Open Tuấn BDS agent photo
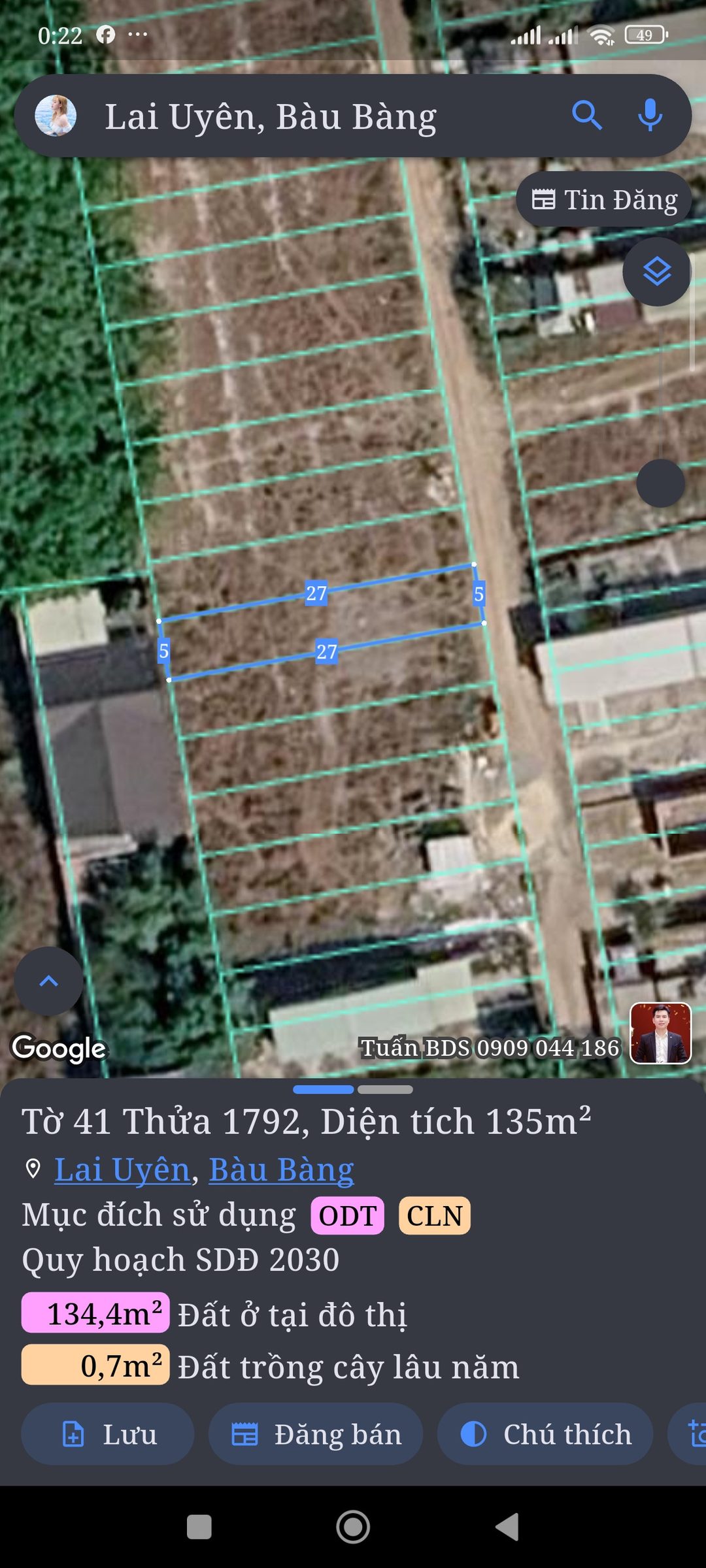Screen dimensions: 706x1568 click(x=660, y=1034)
